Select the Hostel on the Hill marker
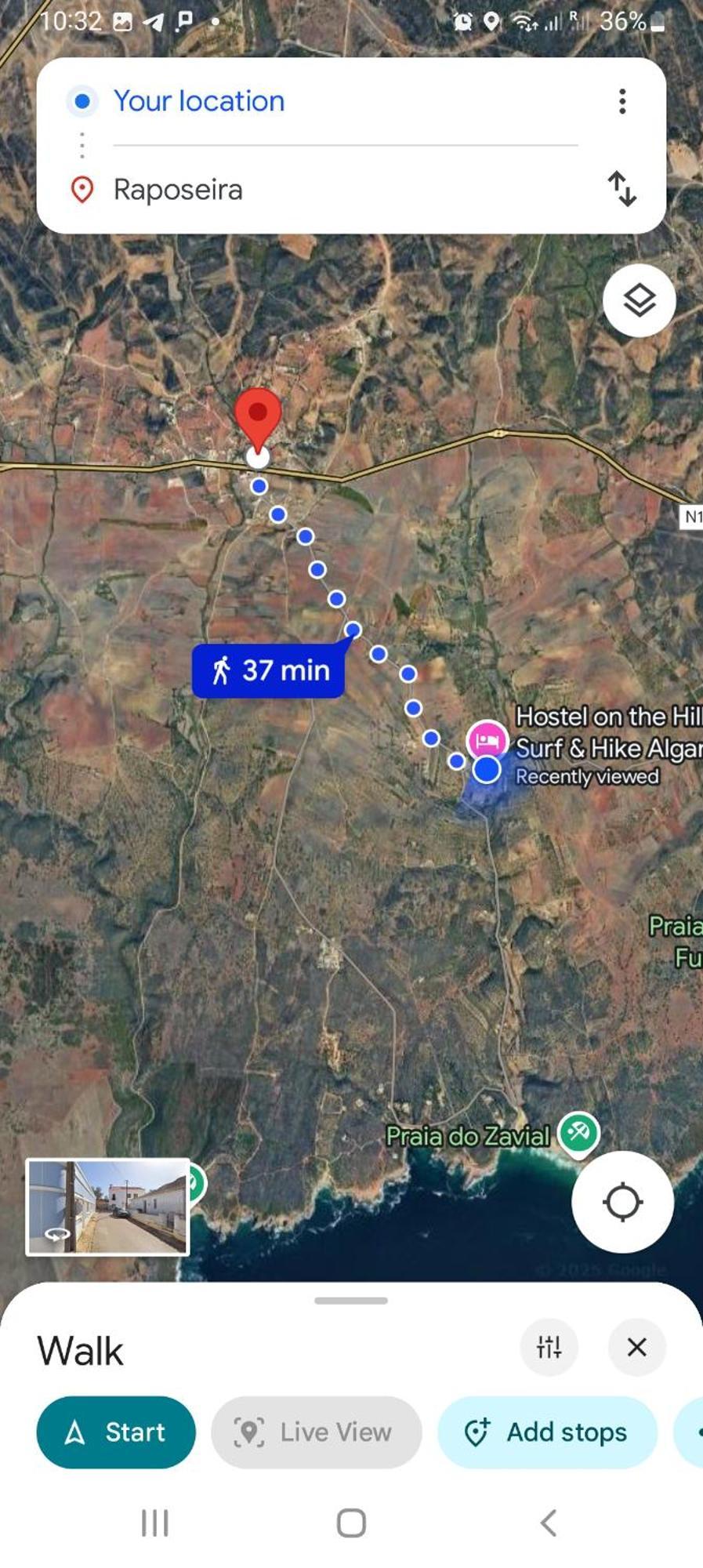Image resolution: width=703 pixels, height=1568 pixels. [x=487, y=739]
